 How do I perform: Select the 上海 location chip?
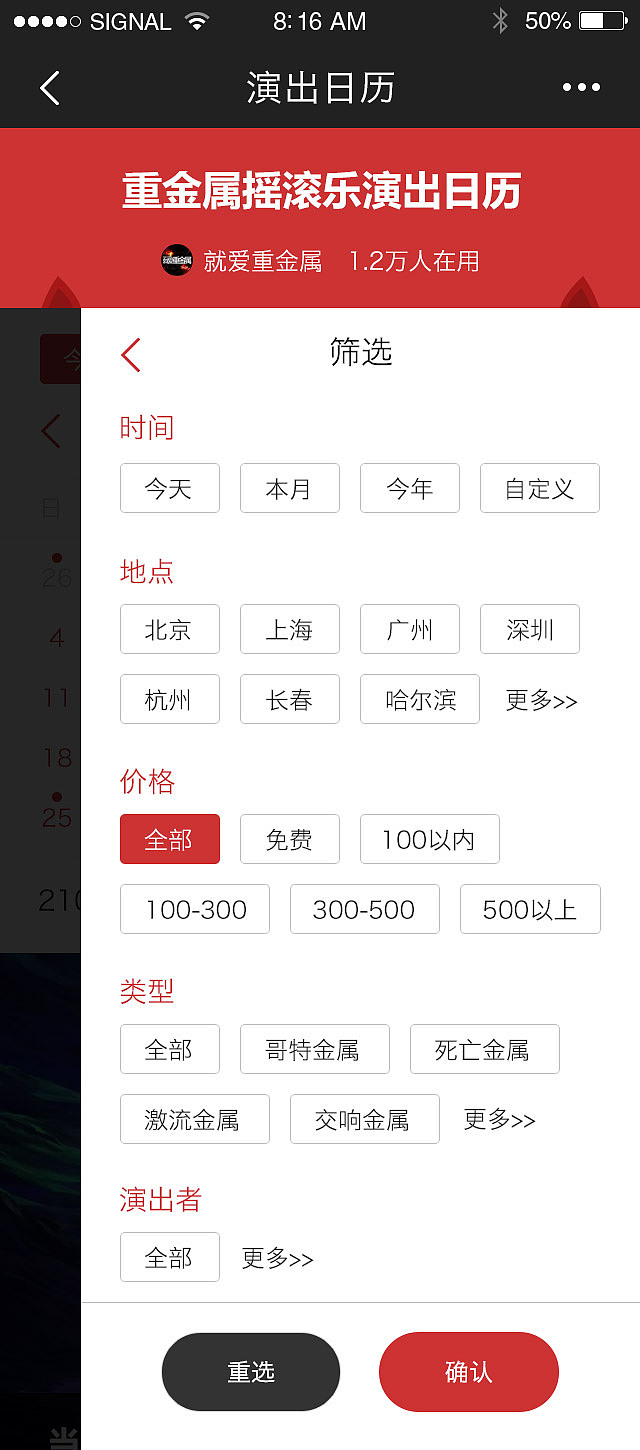point(289,629)
